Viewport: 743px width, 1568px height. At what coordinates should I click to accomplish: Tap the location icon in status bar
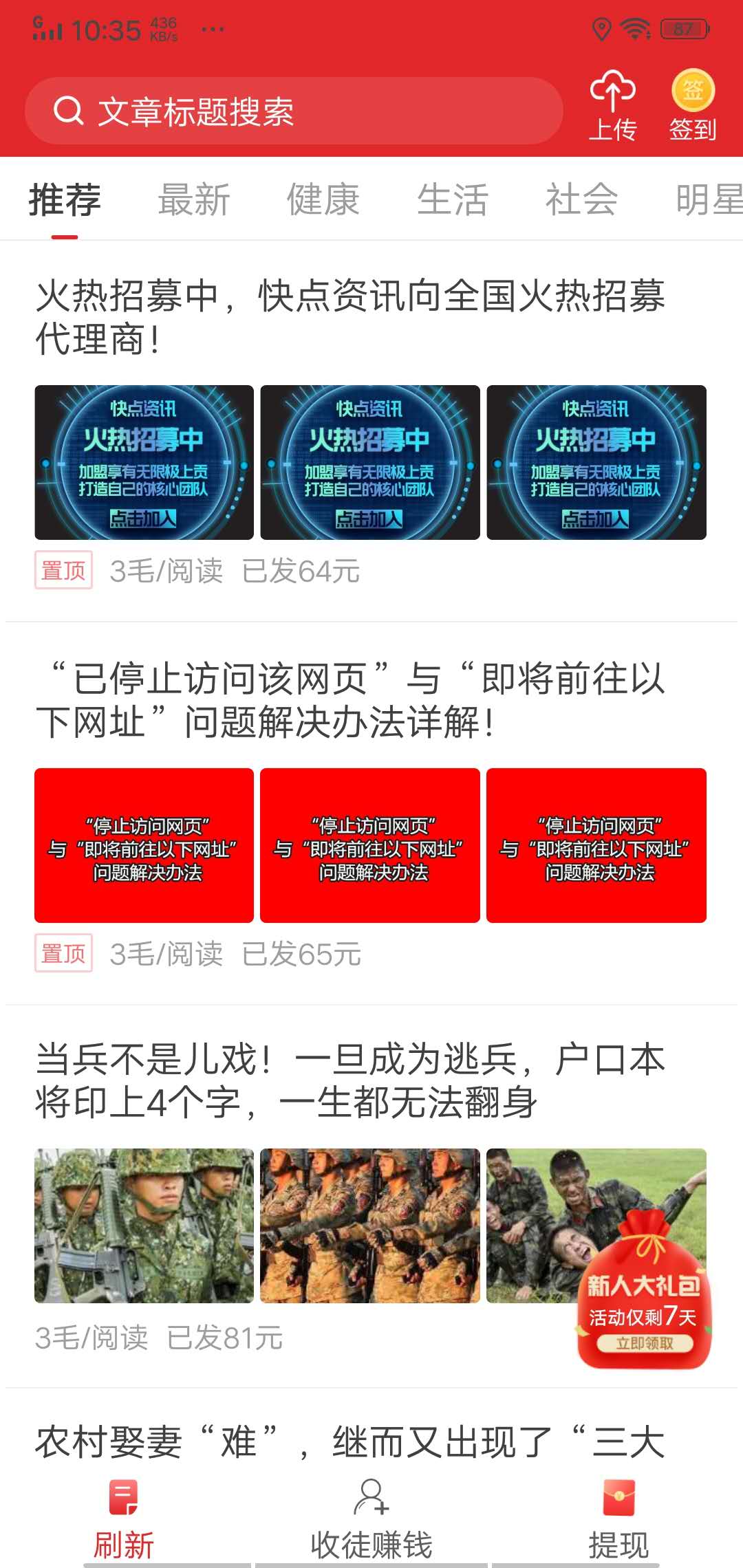[602, 28]
